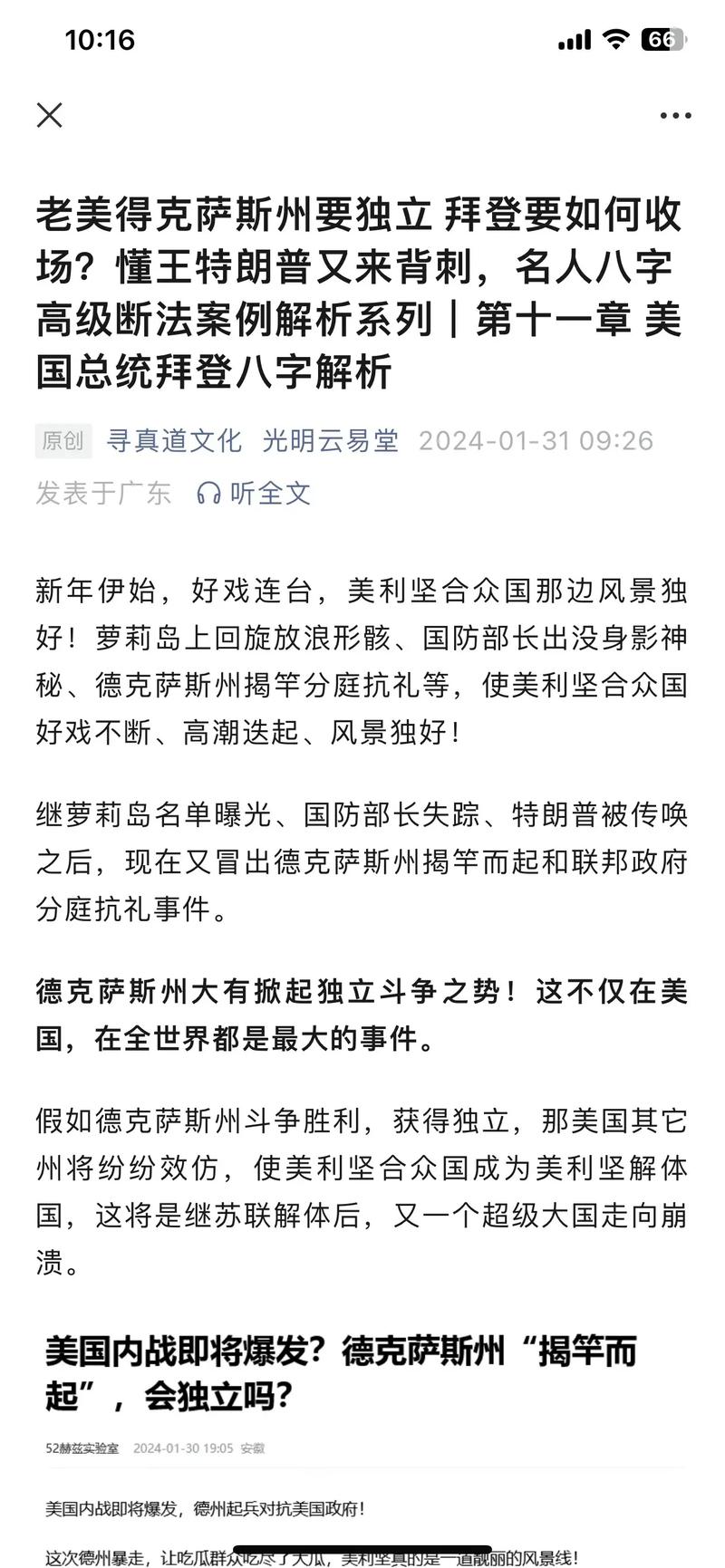Open the three-dot overflow menu
The height and width of the screenshot is (1568, 725).
(675, 116)
